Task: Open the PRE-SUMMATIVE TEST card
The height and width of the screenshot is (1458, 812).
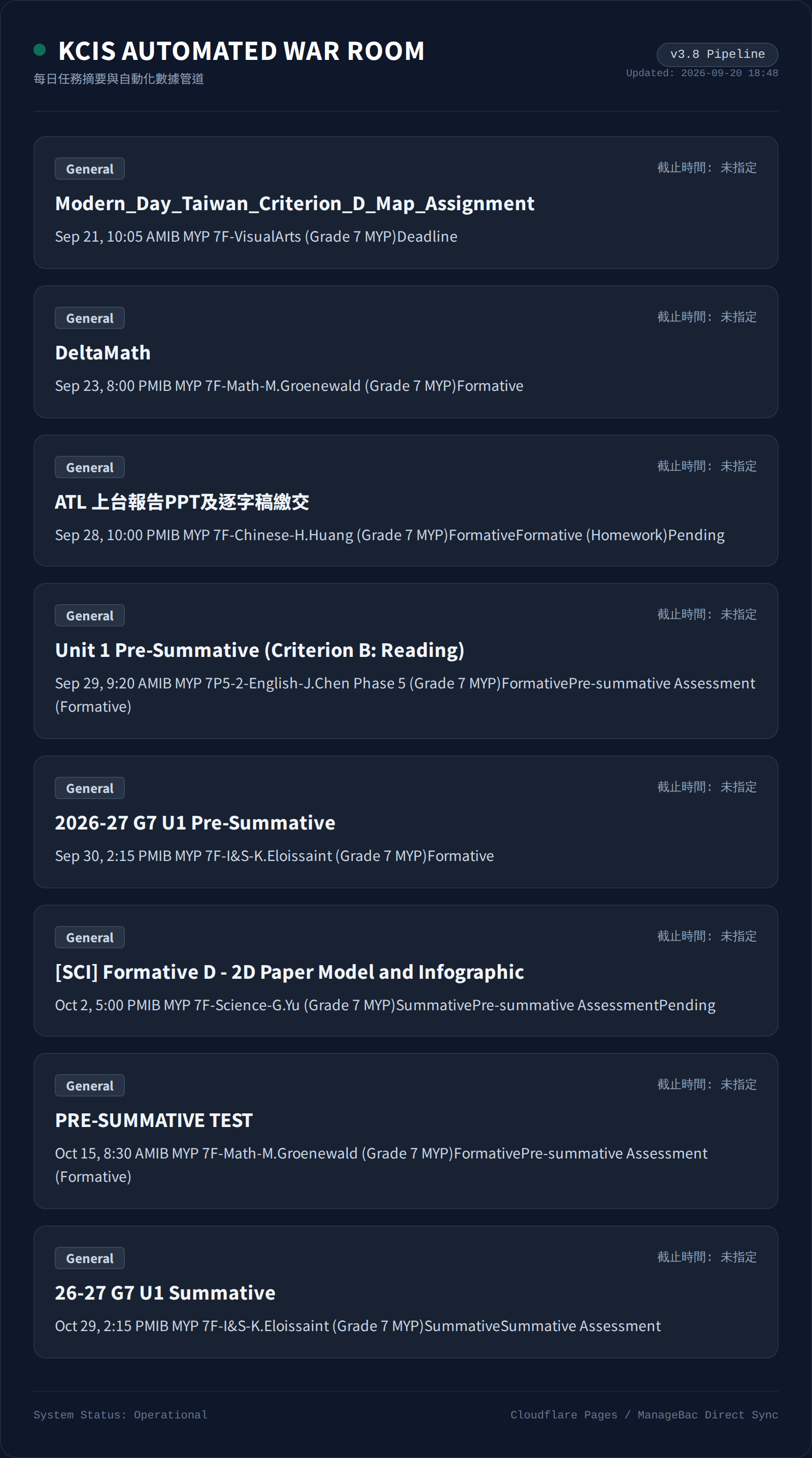Action: (405, 1131)
